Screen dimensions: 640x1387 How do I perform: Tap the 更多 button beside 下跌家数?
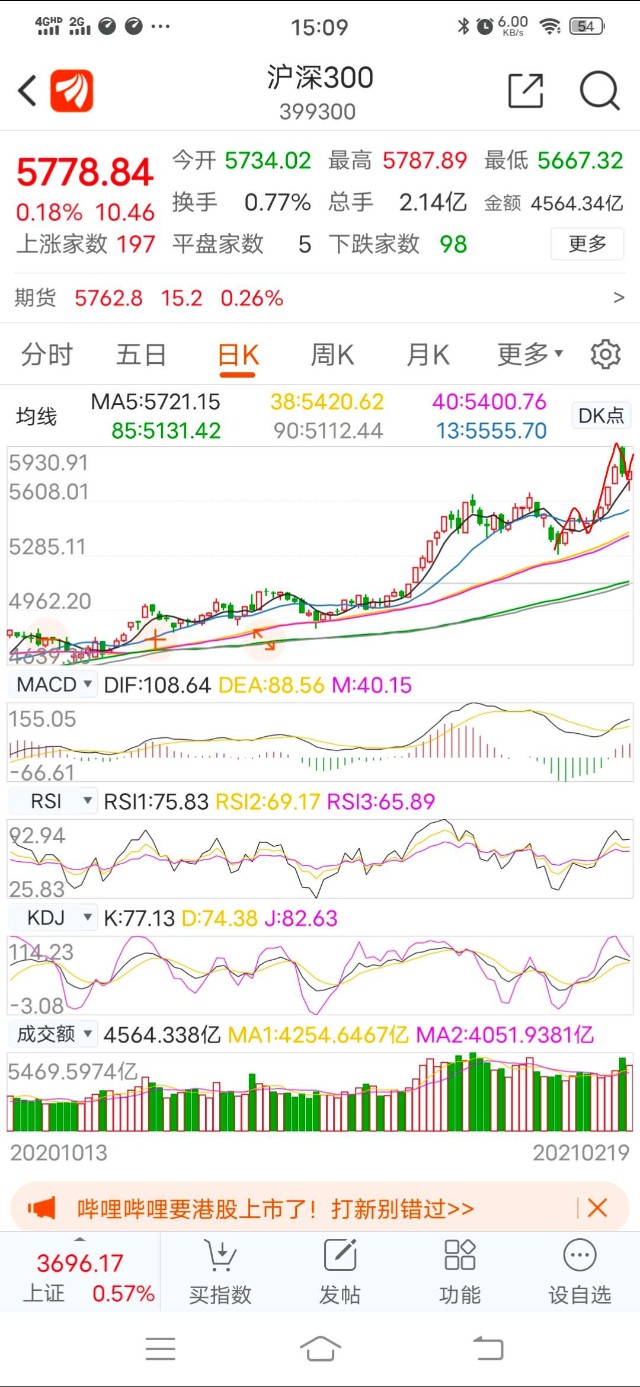tap(587, 244)
